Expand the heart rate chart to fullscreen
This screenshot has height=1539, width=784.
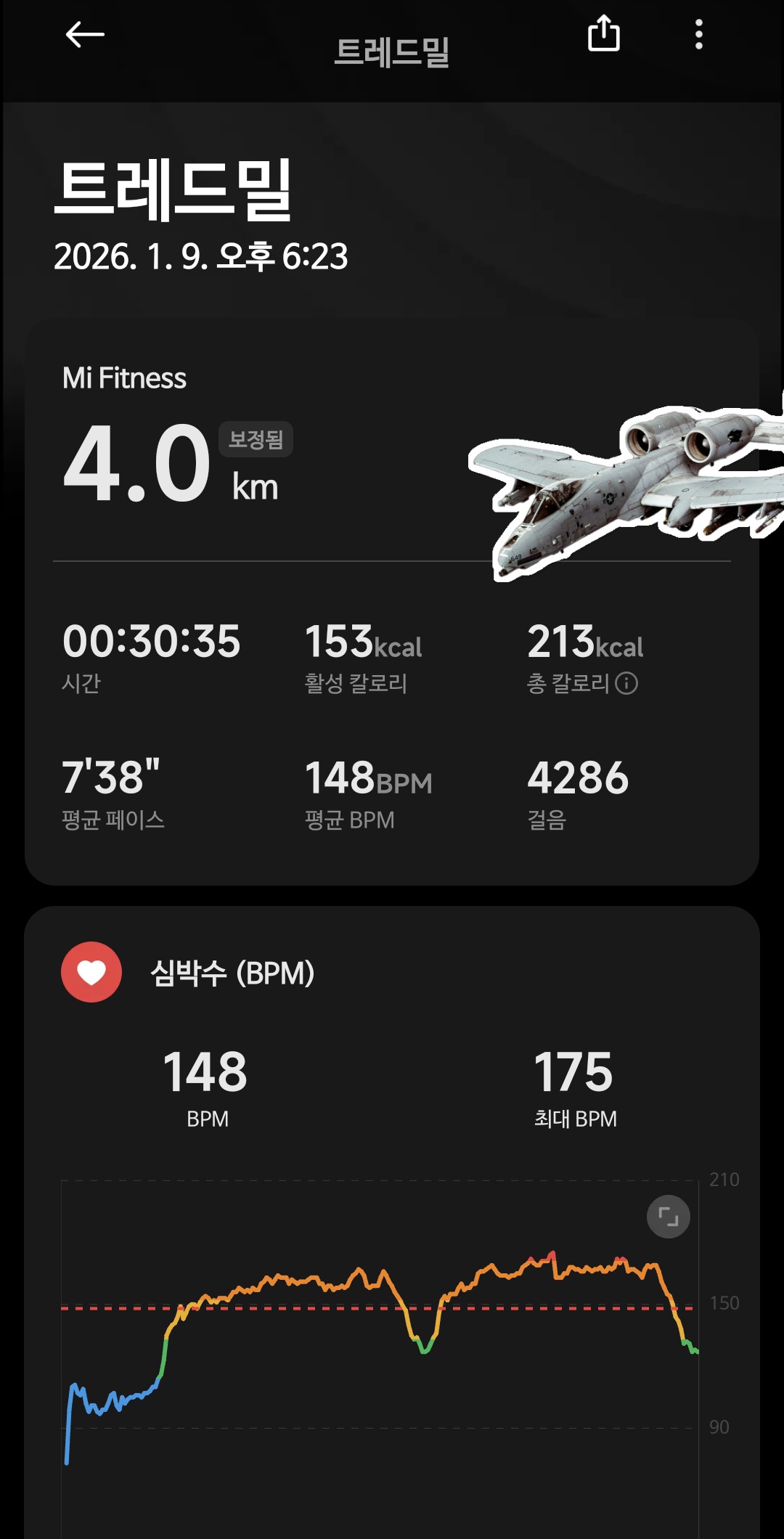[668, 1216]
